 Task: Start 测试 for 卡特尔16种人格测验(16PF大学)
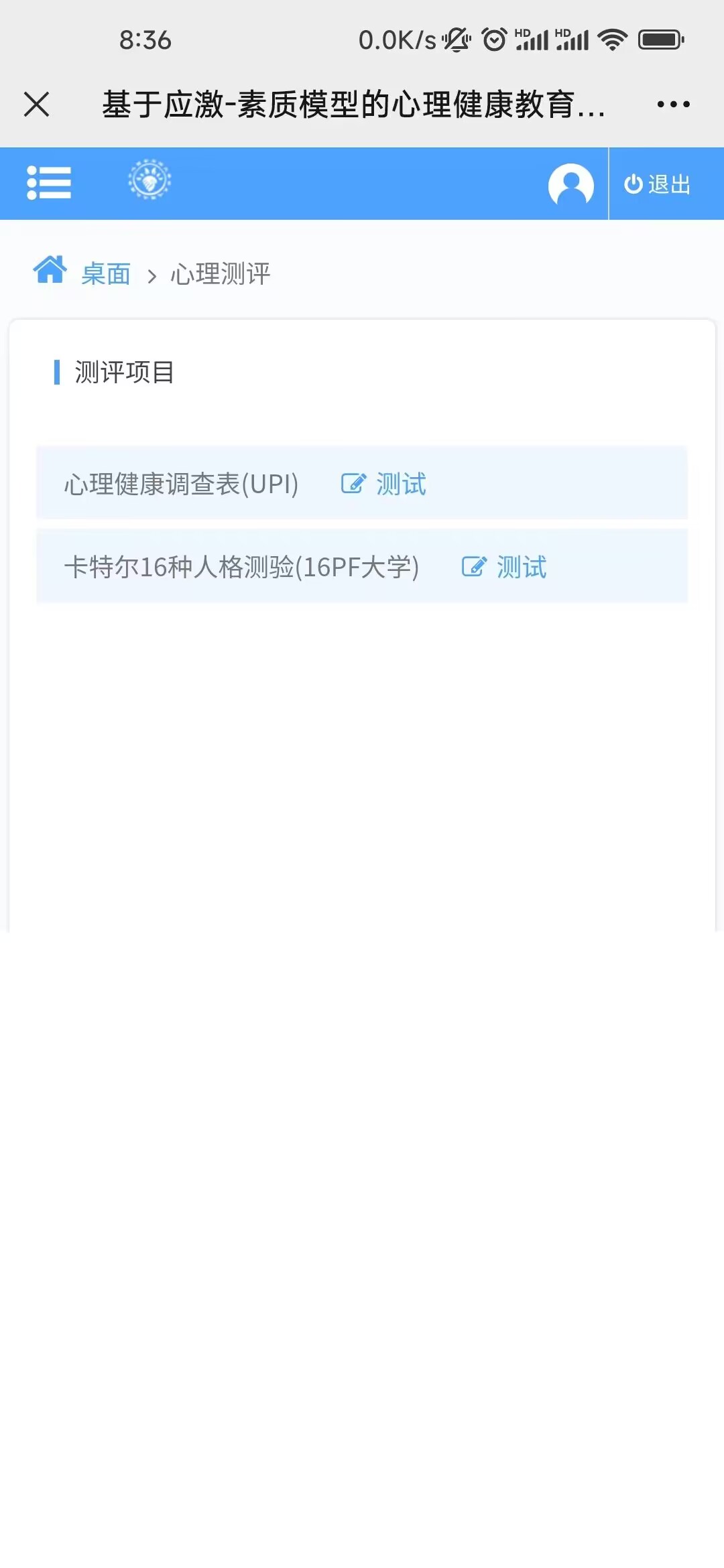pyautogui.click(x=505, y=567)
